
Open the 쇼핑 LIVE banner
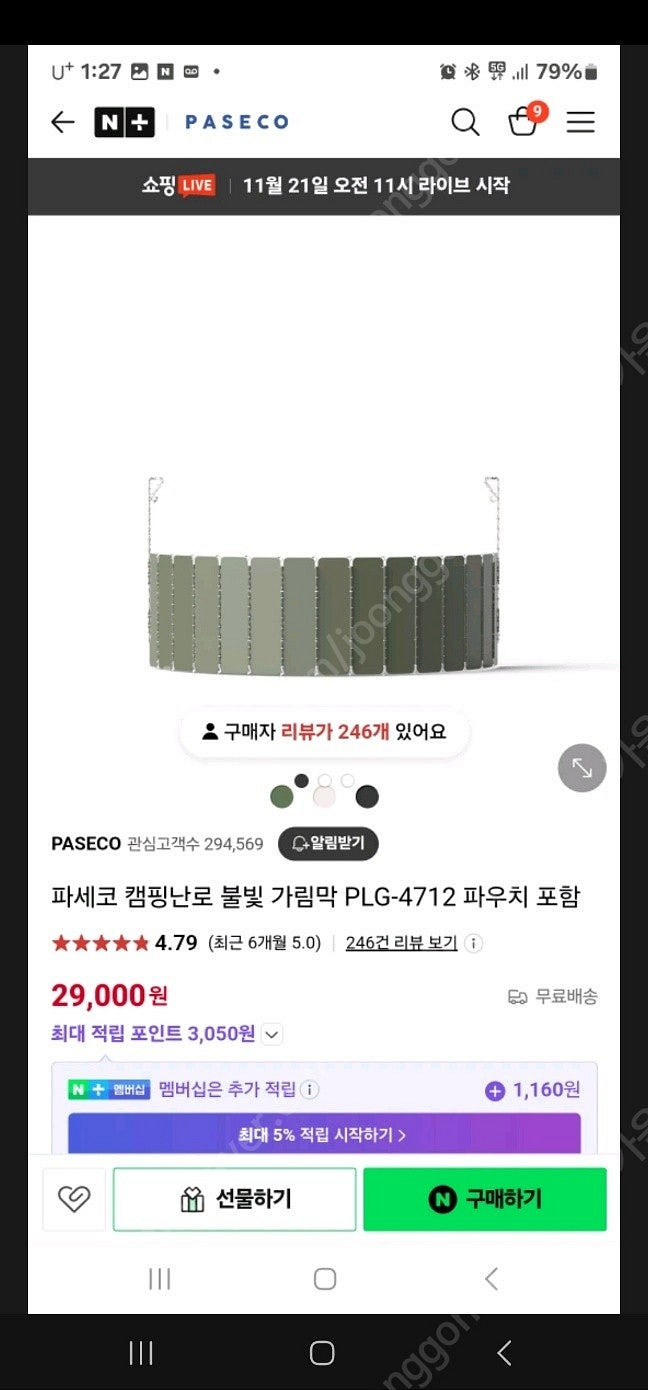coord(324,186)
